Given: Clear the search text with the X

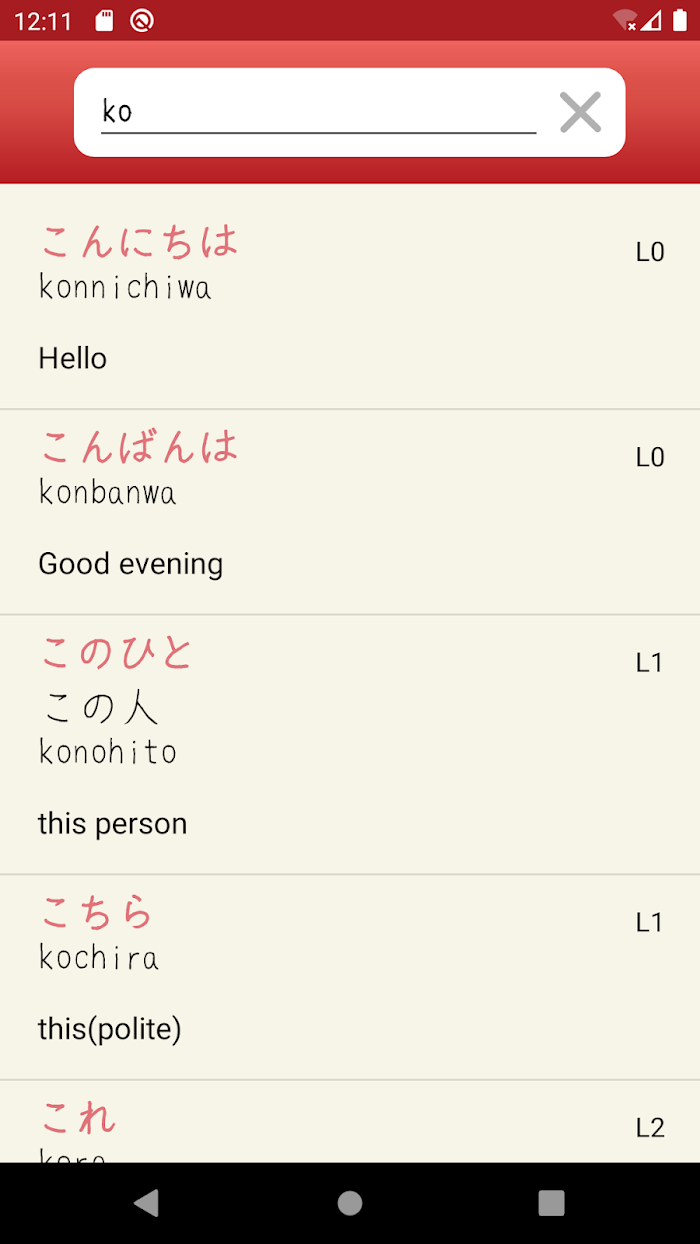Looking at the screenshot, I should 580,112.
